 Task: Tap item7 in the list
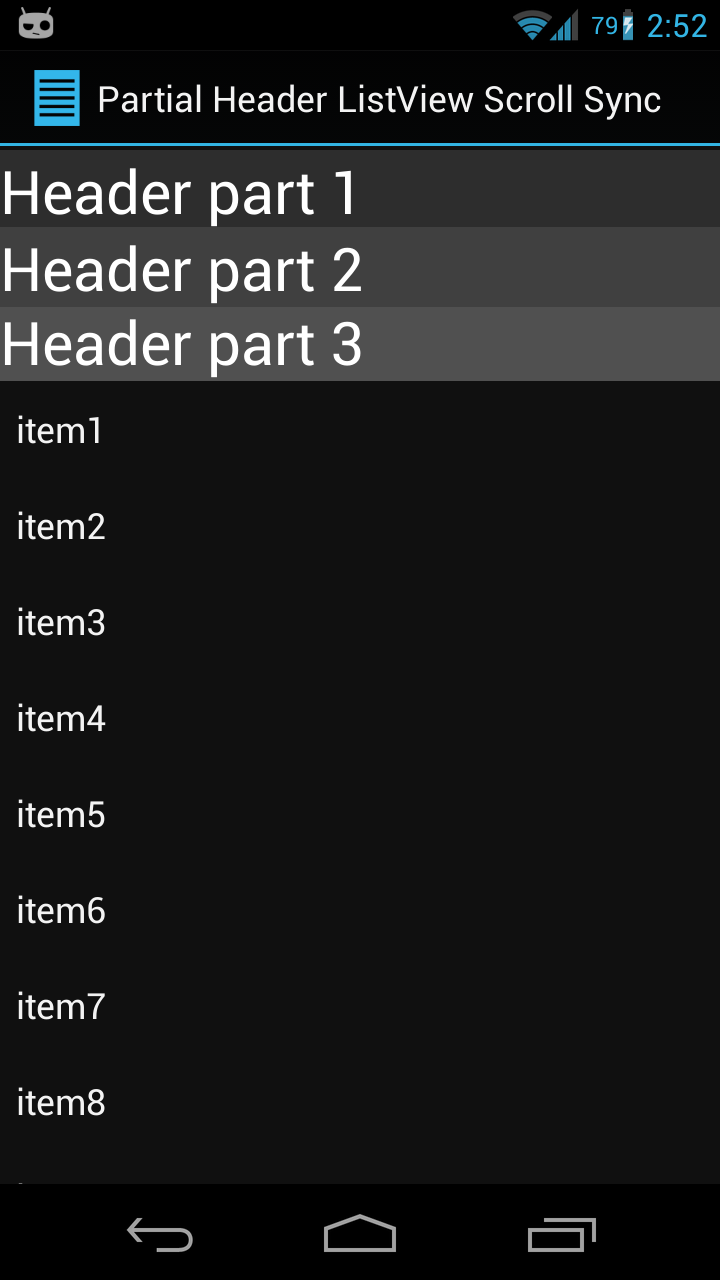(x=360, y=1006)
